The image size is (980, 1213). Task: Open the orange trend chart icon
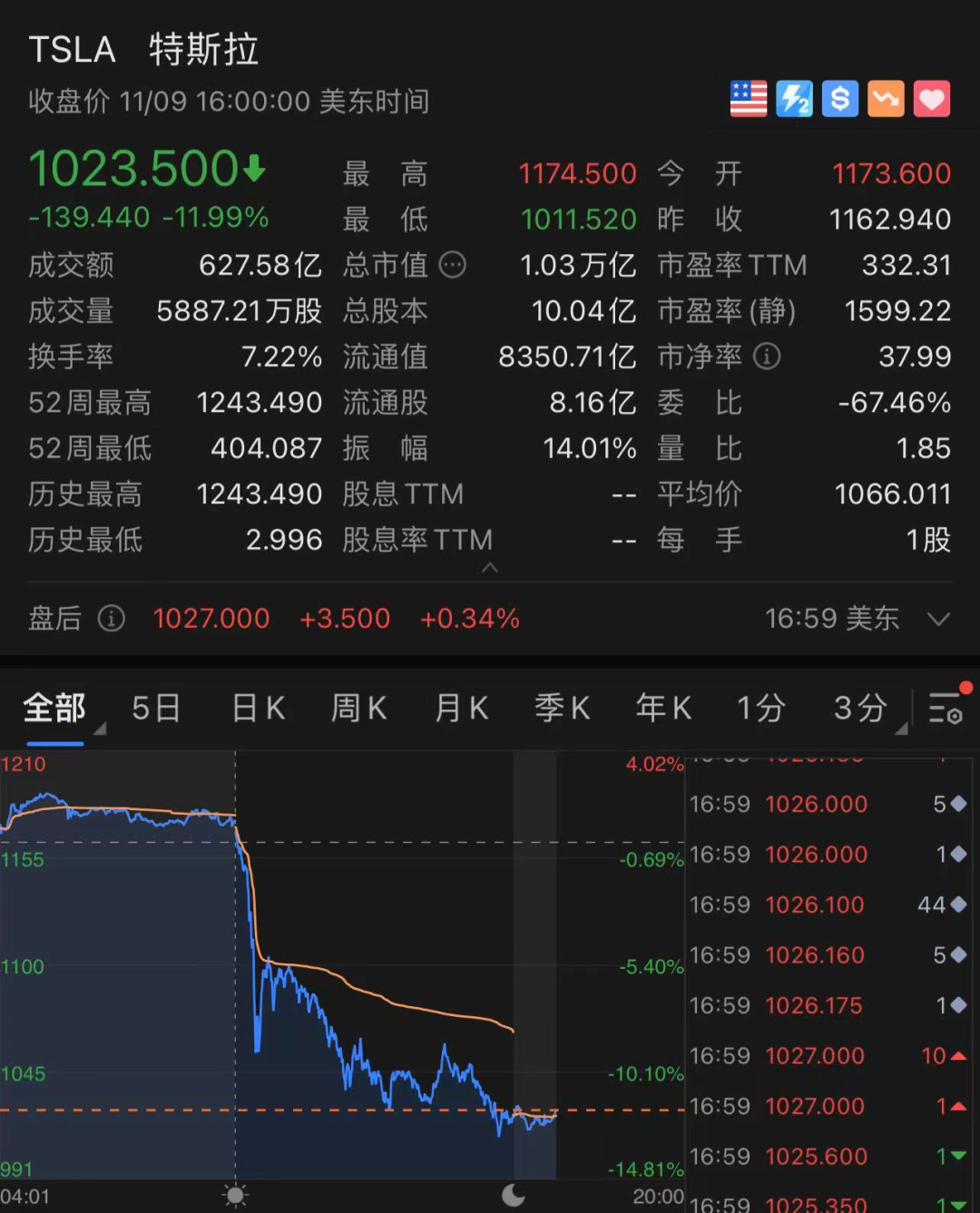[x=886, y=98]
